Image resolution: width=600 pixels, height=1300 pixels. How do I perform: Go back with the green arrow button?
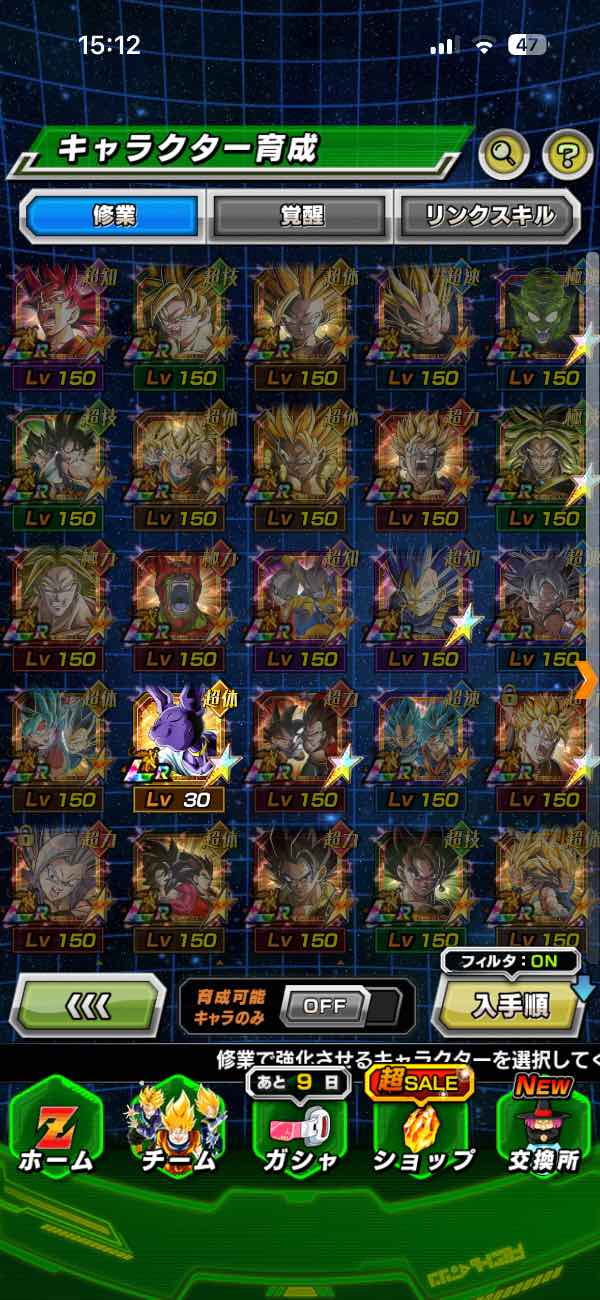tap(88, 1005)
